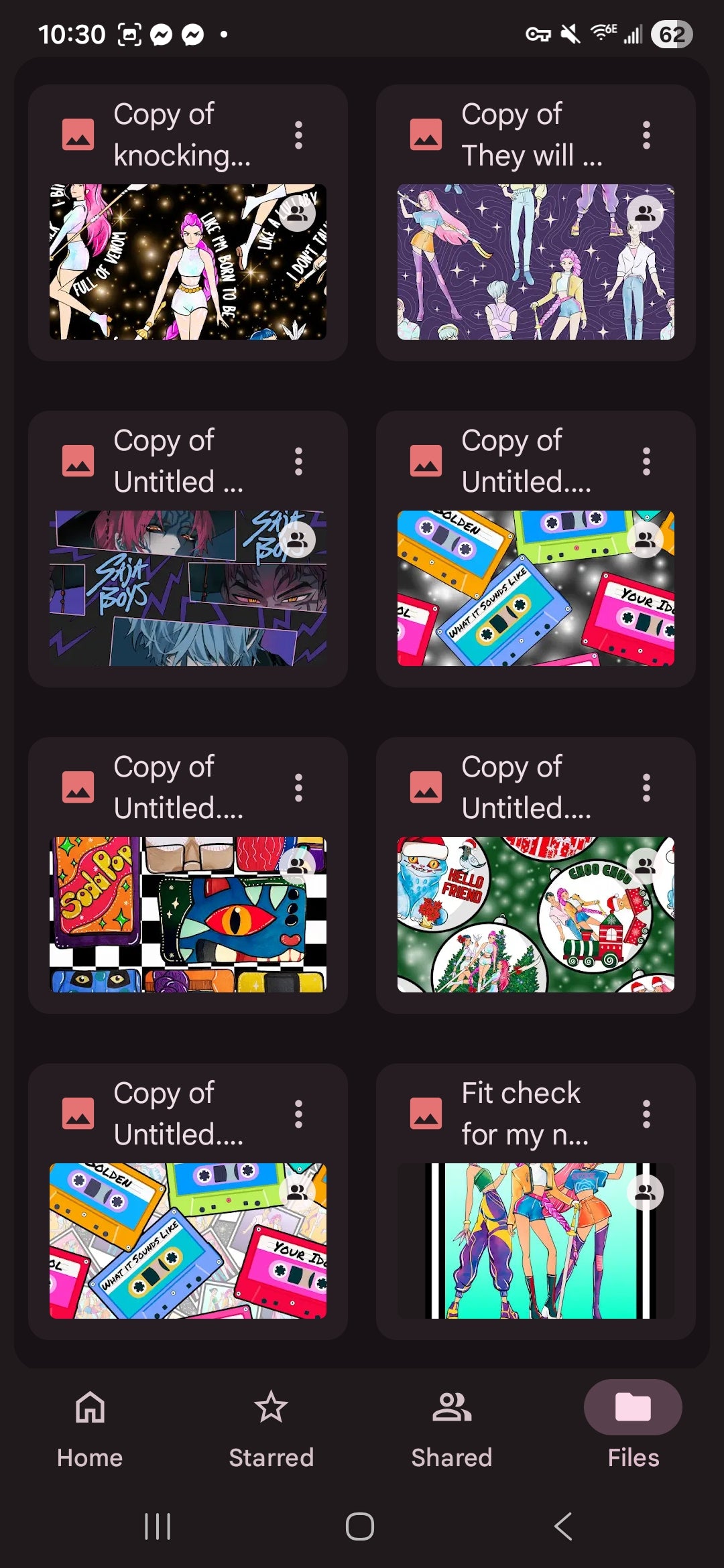Open the recent apps view
724x1568 pixels.
pyautogui.click(x=158, y=1527)
